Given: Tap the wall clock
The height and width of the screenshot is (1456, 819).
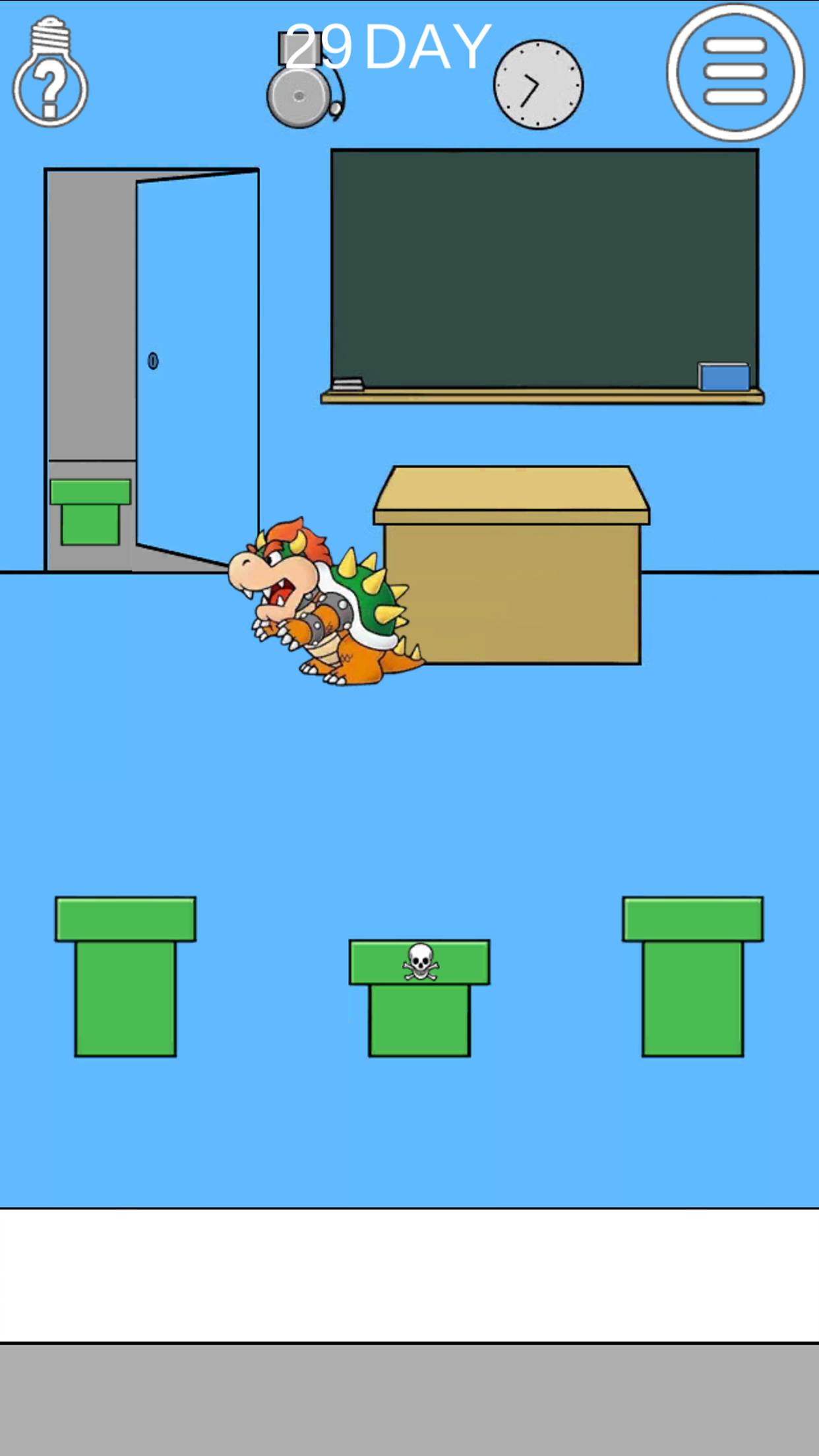Looking at the screenshot, I should point(538,85).
